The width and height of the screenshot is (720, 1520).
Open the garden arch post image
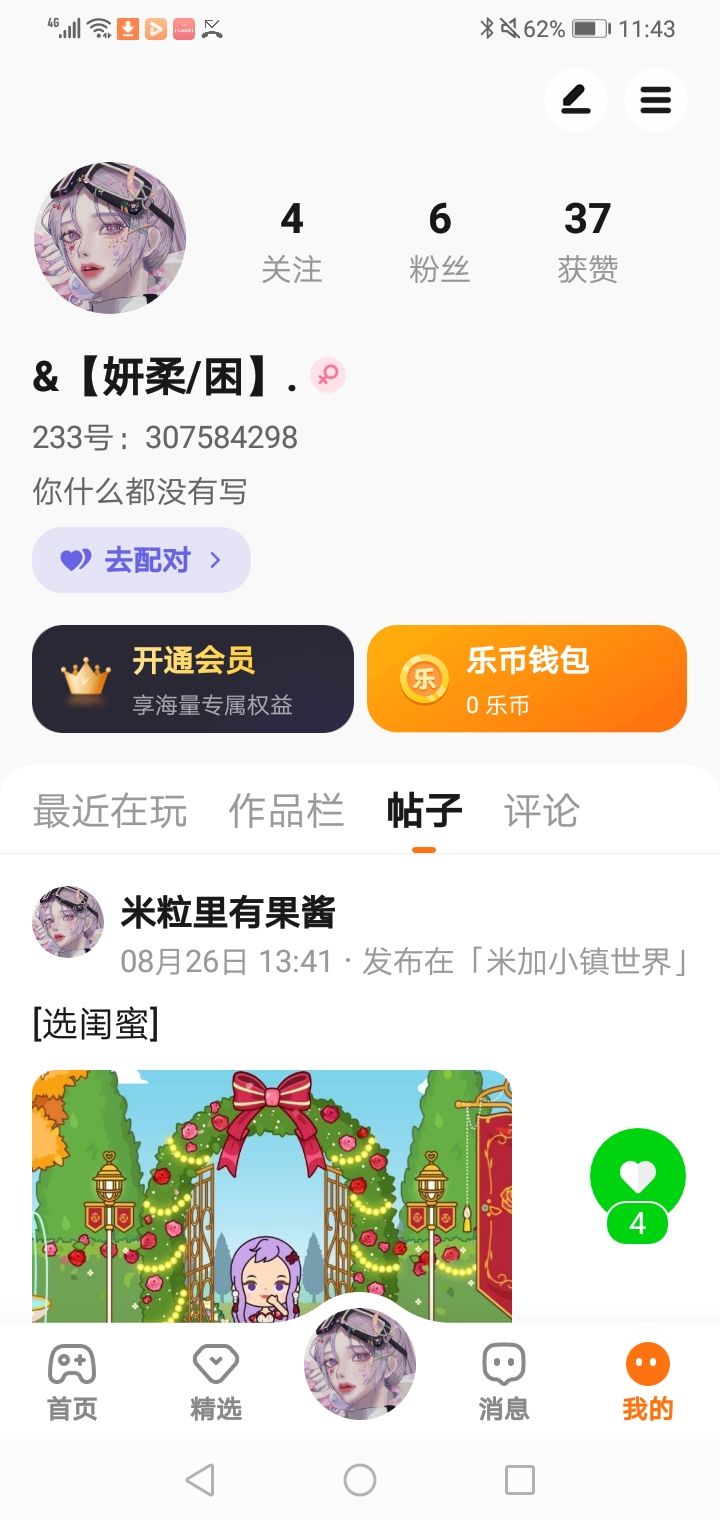[272, 1196]
